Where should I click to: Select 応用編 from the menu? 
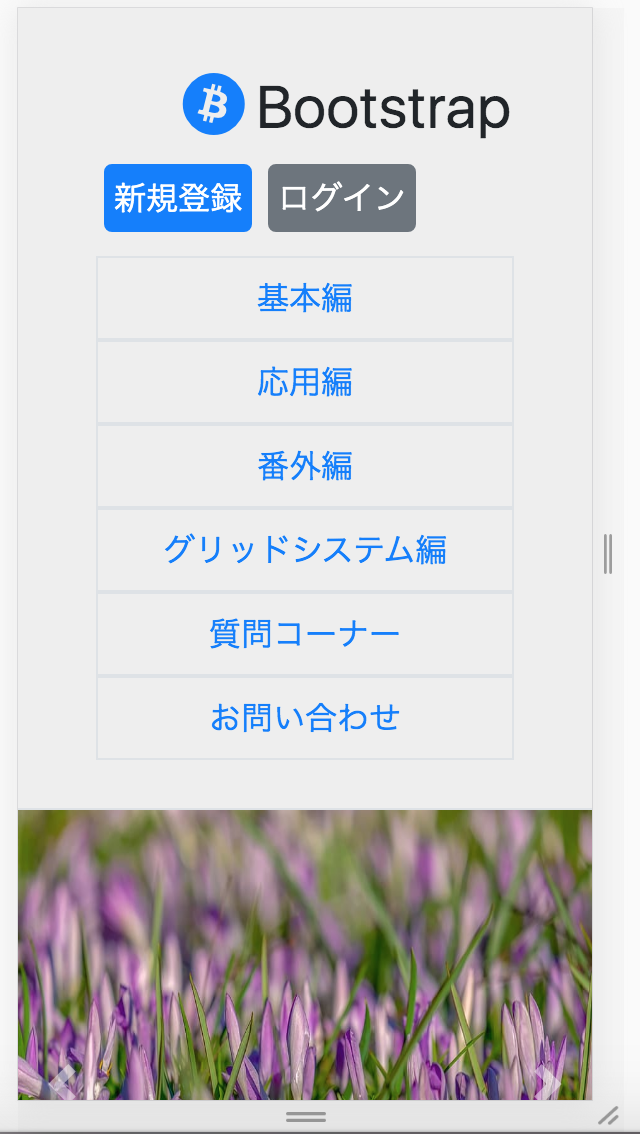tap(305, 382)
